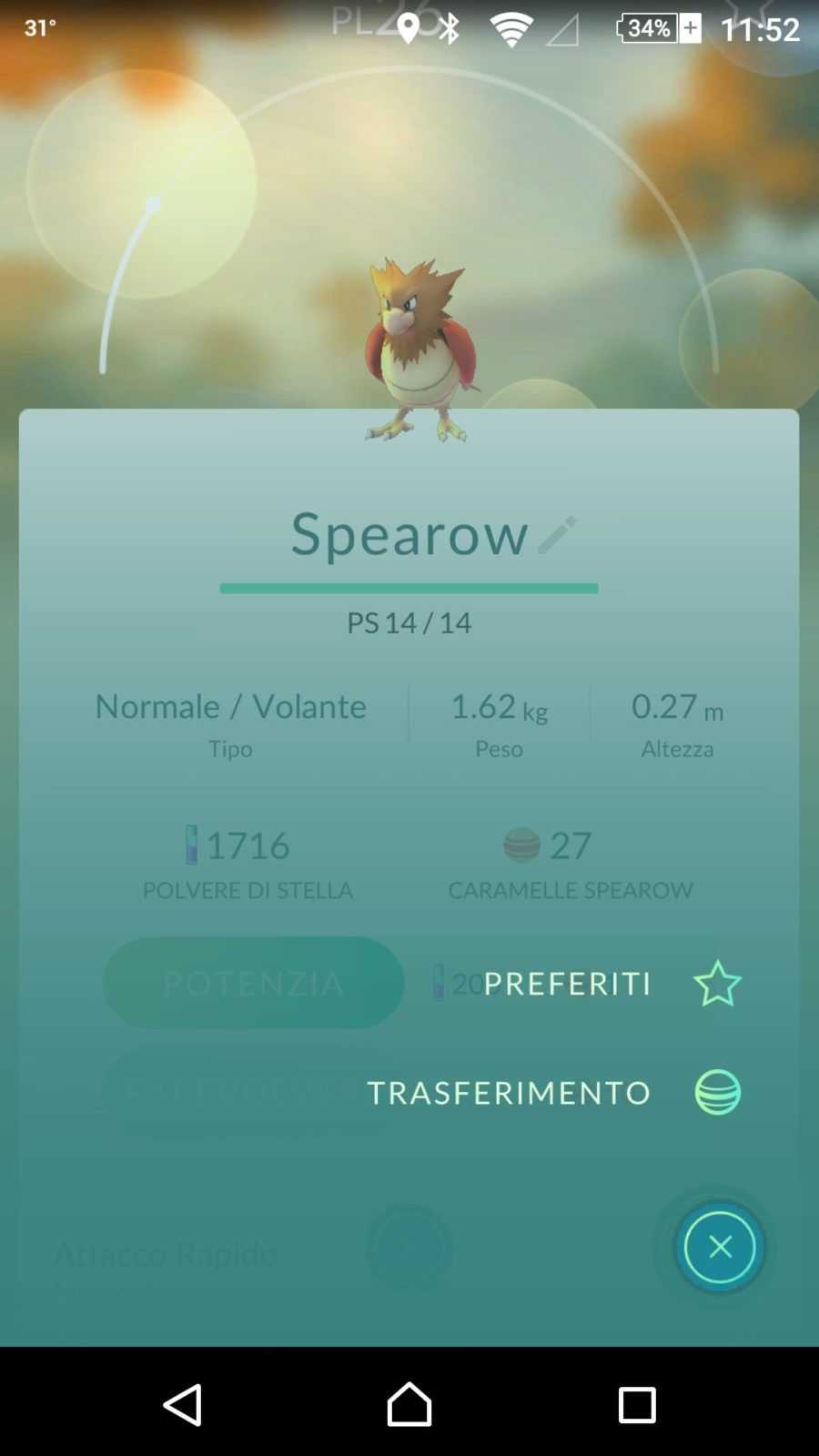Viewport: 819px width, 1456px height.
Task: Add Spearow to Preferiti favorites
Action: [717, 984]
